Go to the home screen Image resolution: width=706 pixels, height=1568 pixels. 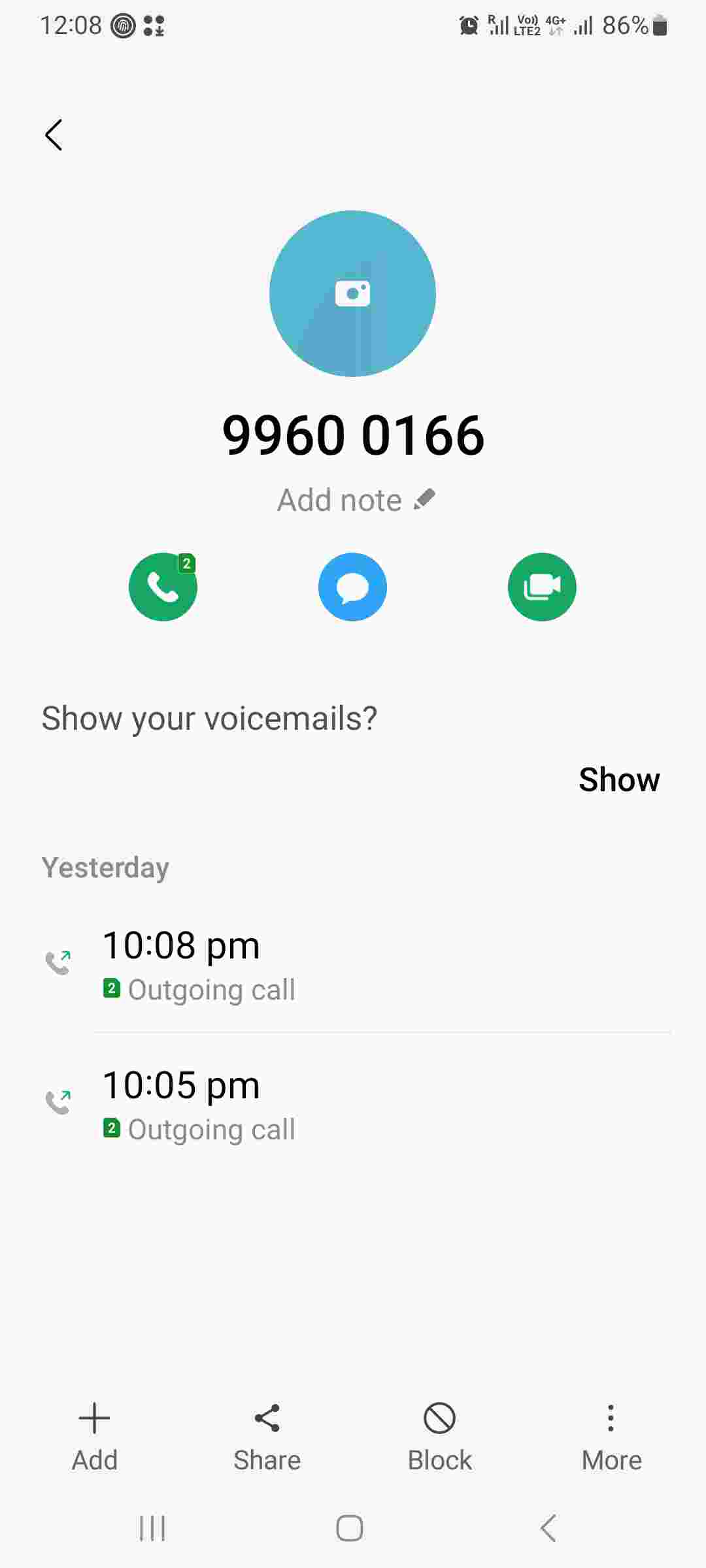(x=350, y=1528)
